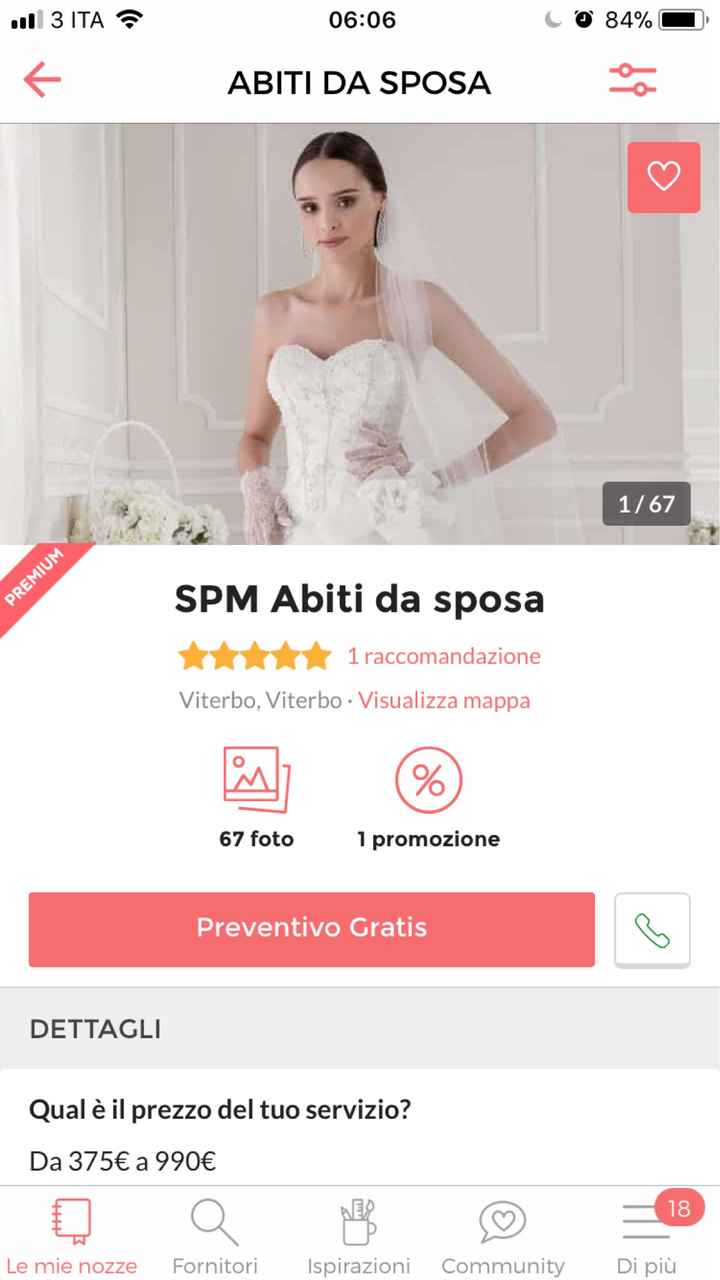The image size is (720, 1280).
Task: Open the search filters icon
Action: pyautogui.click(x=634, y=82)
